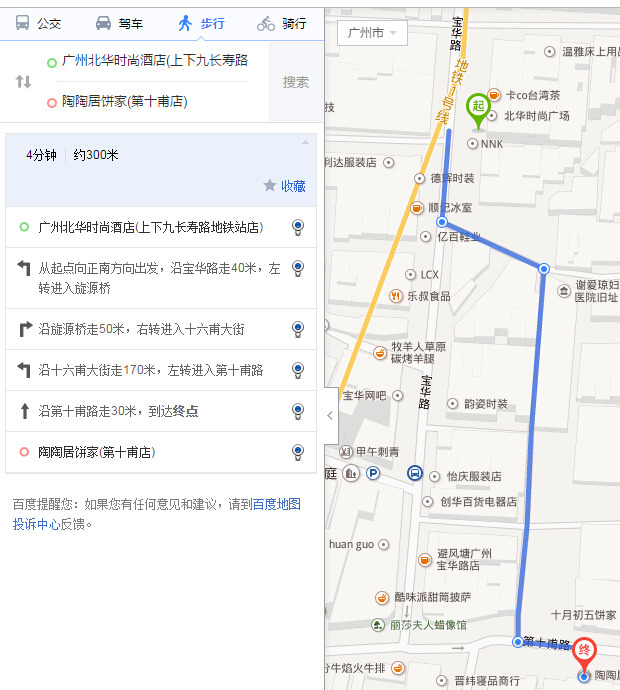
Task: Tap the green 起 start marker
Action: tap(479, 110)
